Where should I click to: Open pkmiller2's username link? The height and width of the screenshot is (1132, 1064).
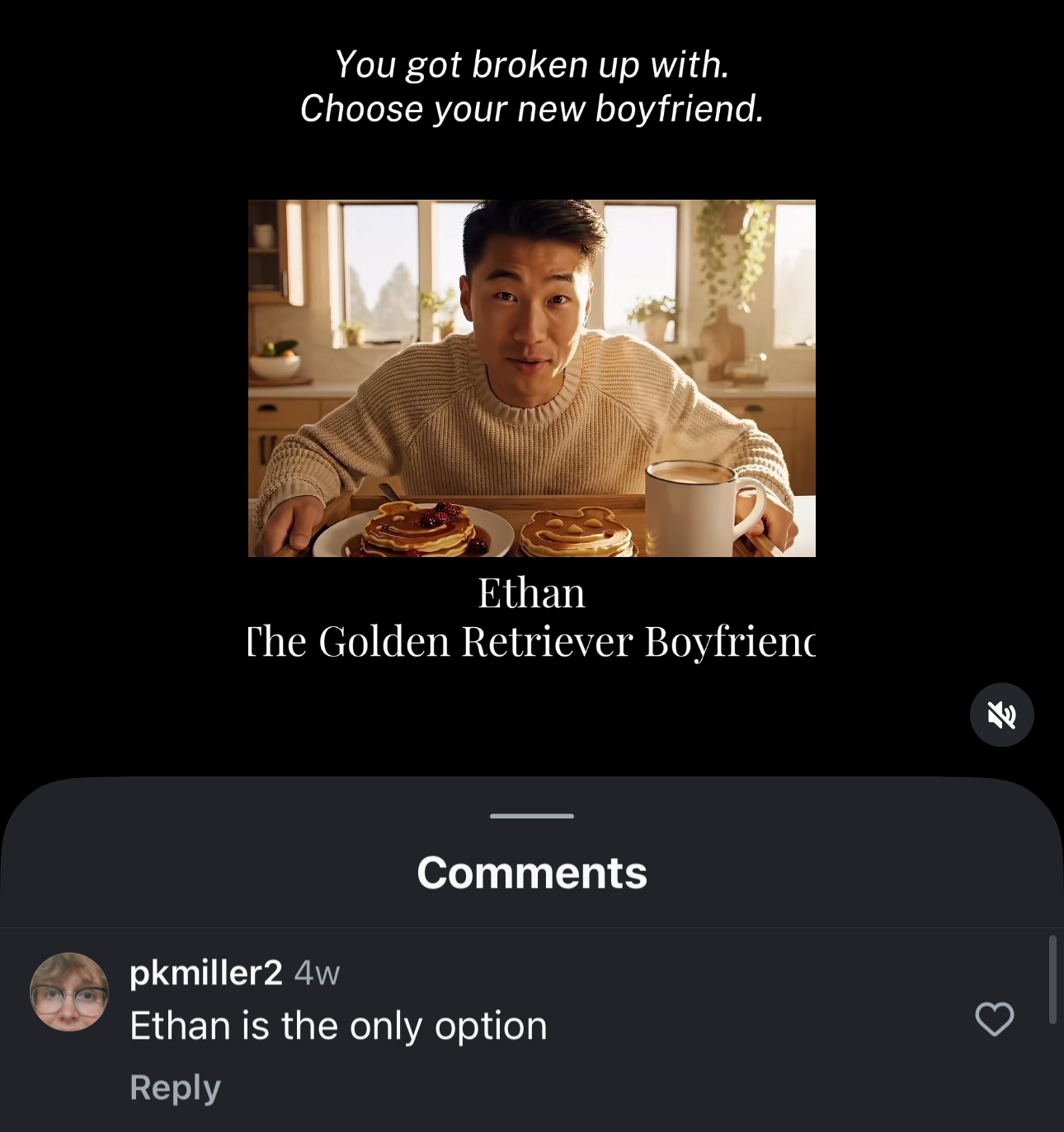(x=205, y=973)
